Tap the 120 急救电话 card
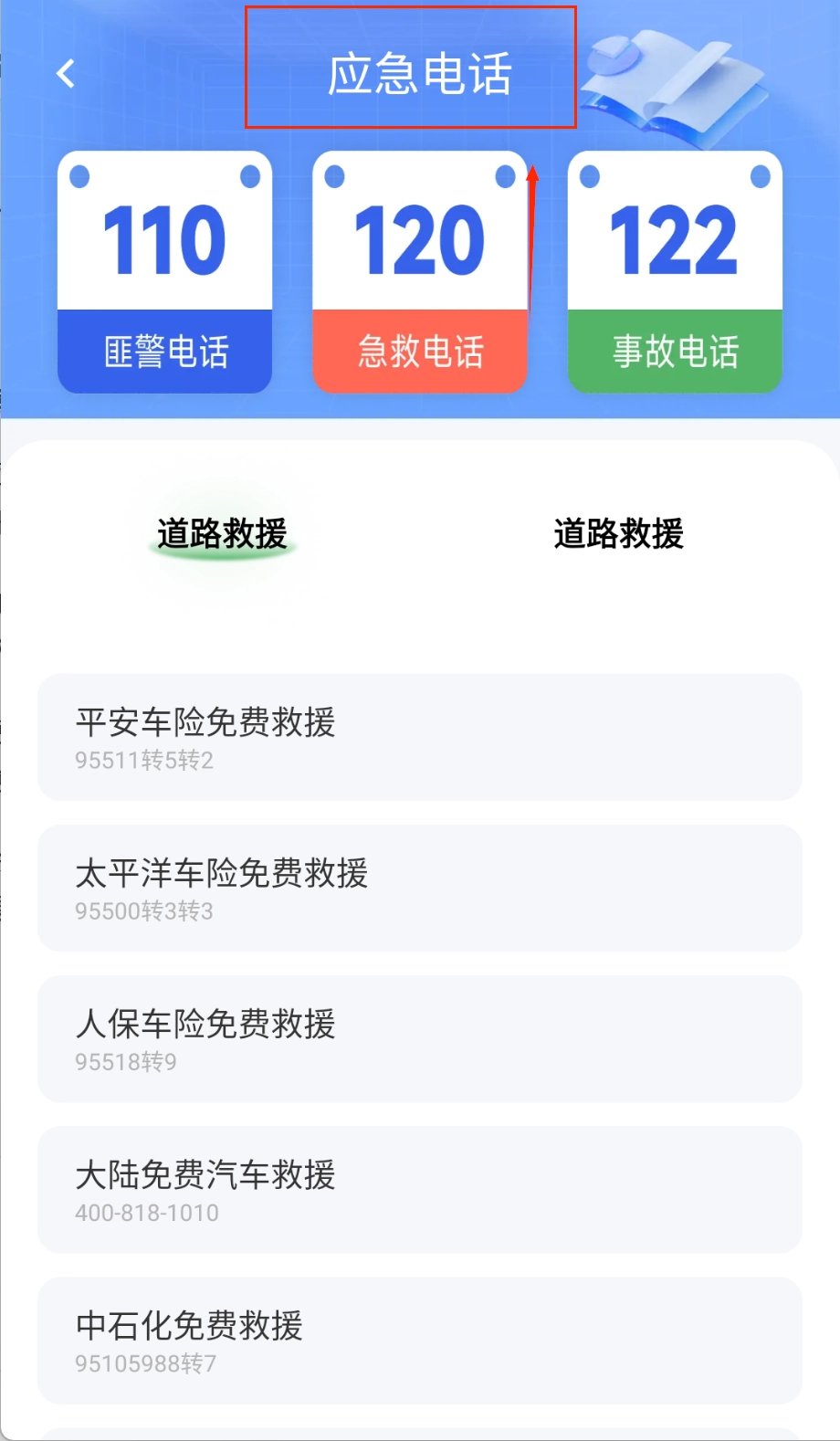Viewport: 840px width, 1441px height. point(419,272)
